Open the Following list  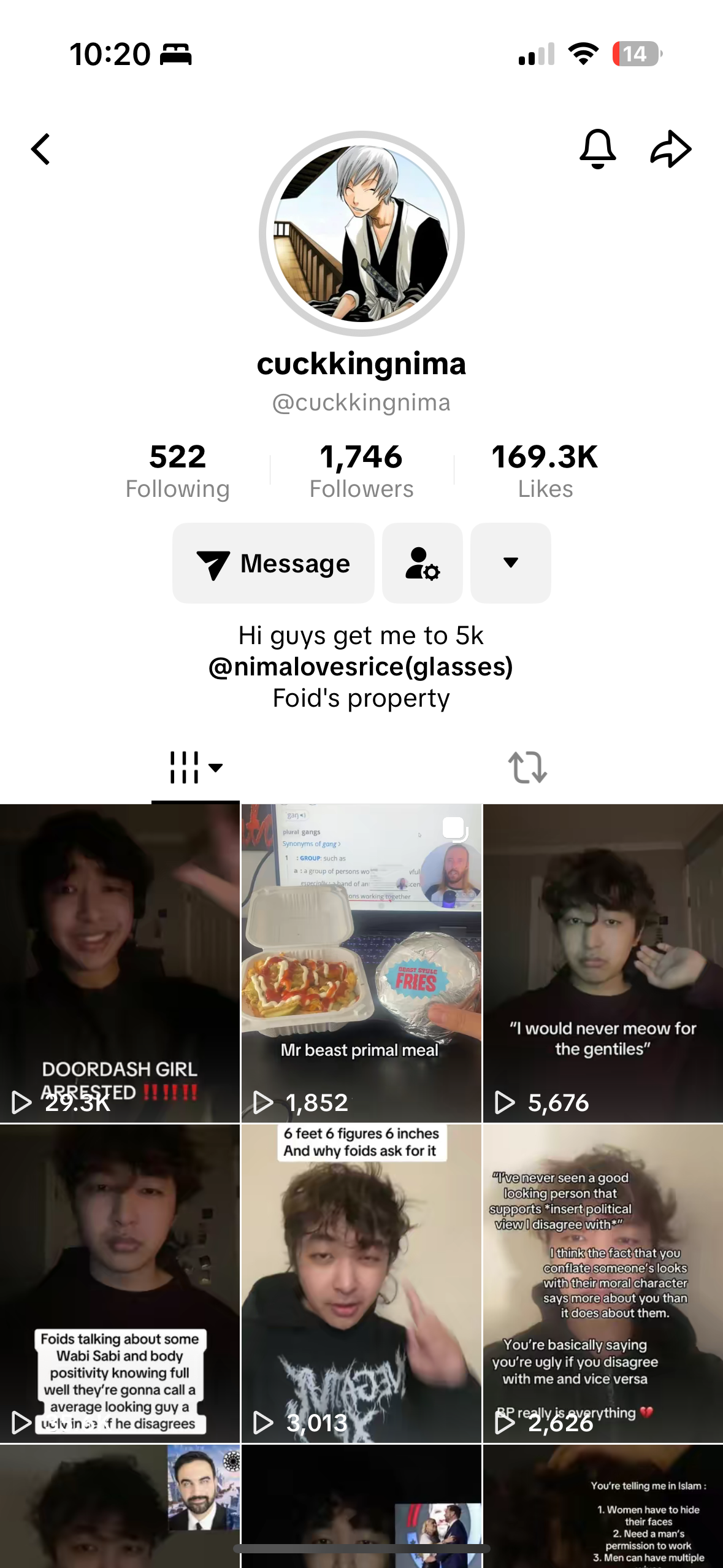(x=177, y=471)
